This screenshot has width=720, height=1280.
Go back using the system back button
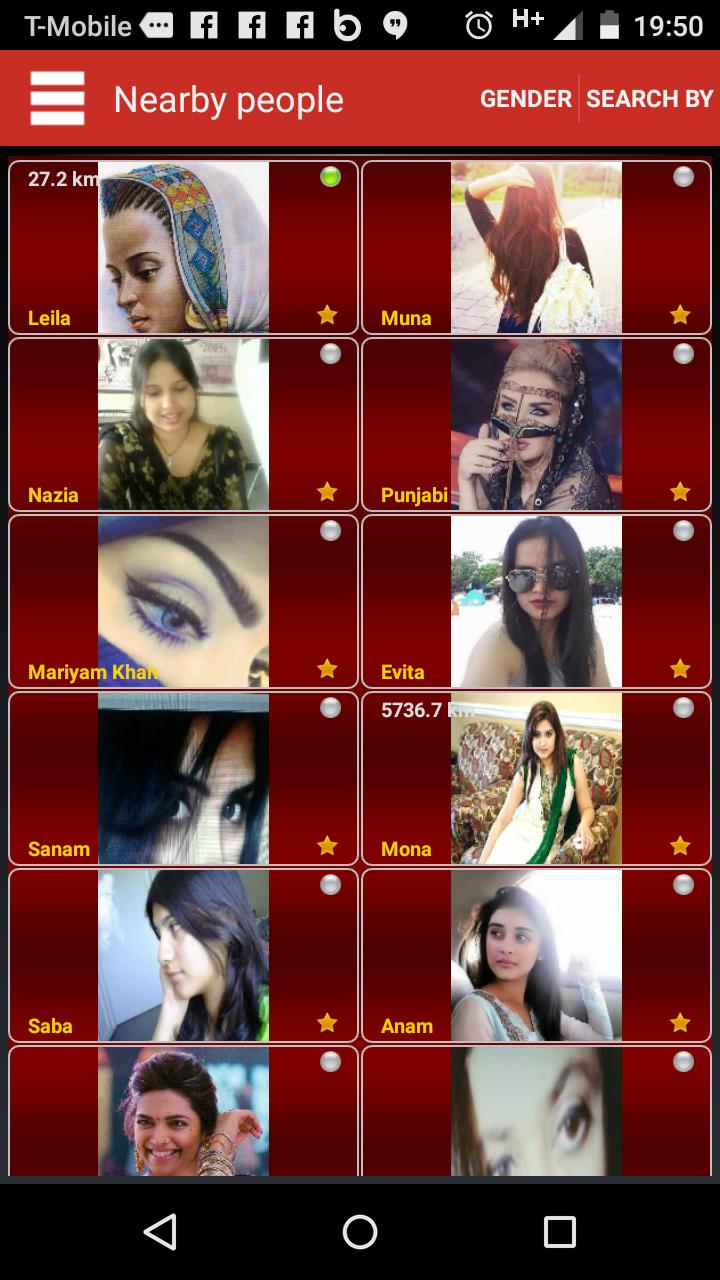point(160,1231)
